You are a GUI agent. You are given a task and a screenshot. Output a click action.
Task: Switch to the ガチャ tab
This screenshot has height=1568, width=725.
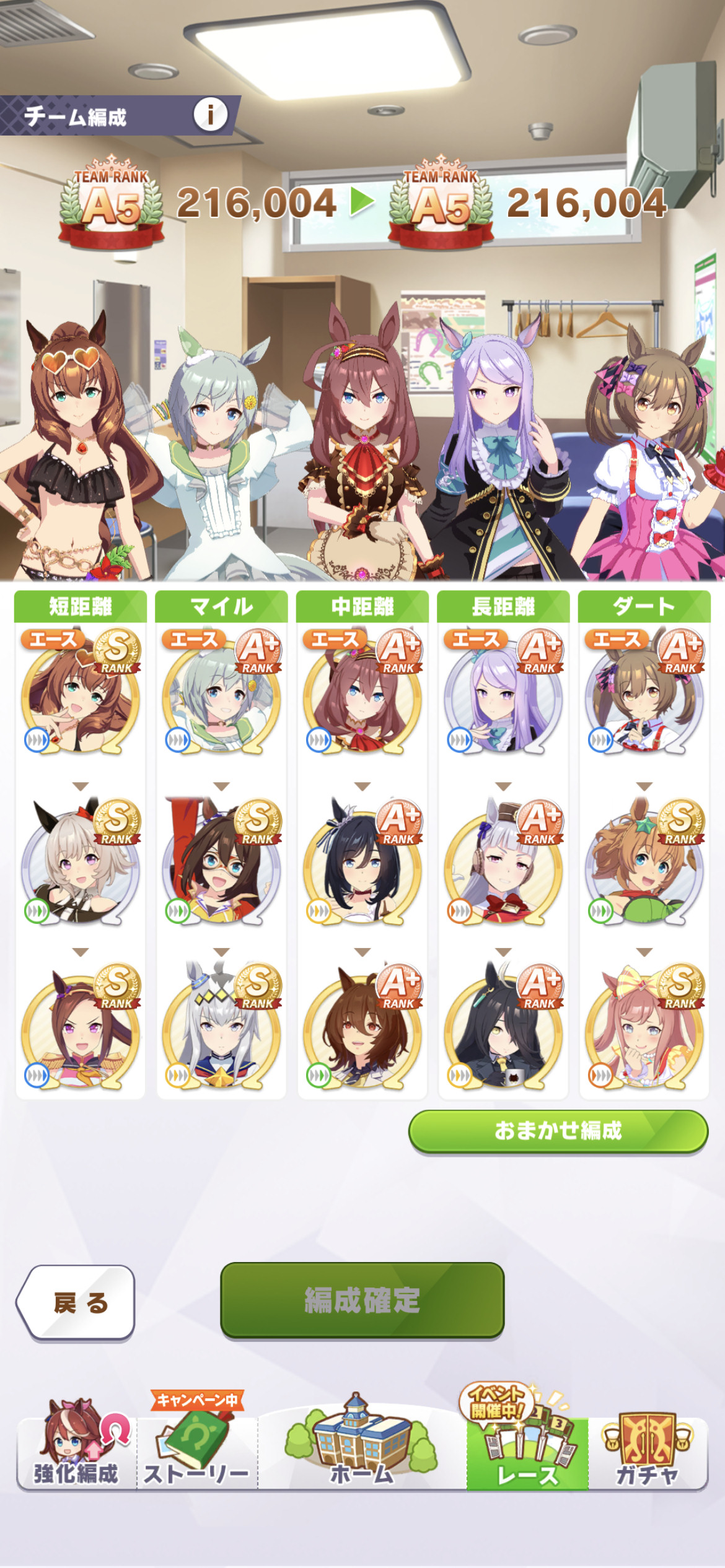click(x=647, y=1445)
